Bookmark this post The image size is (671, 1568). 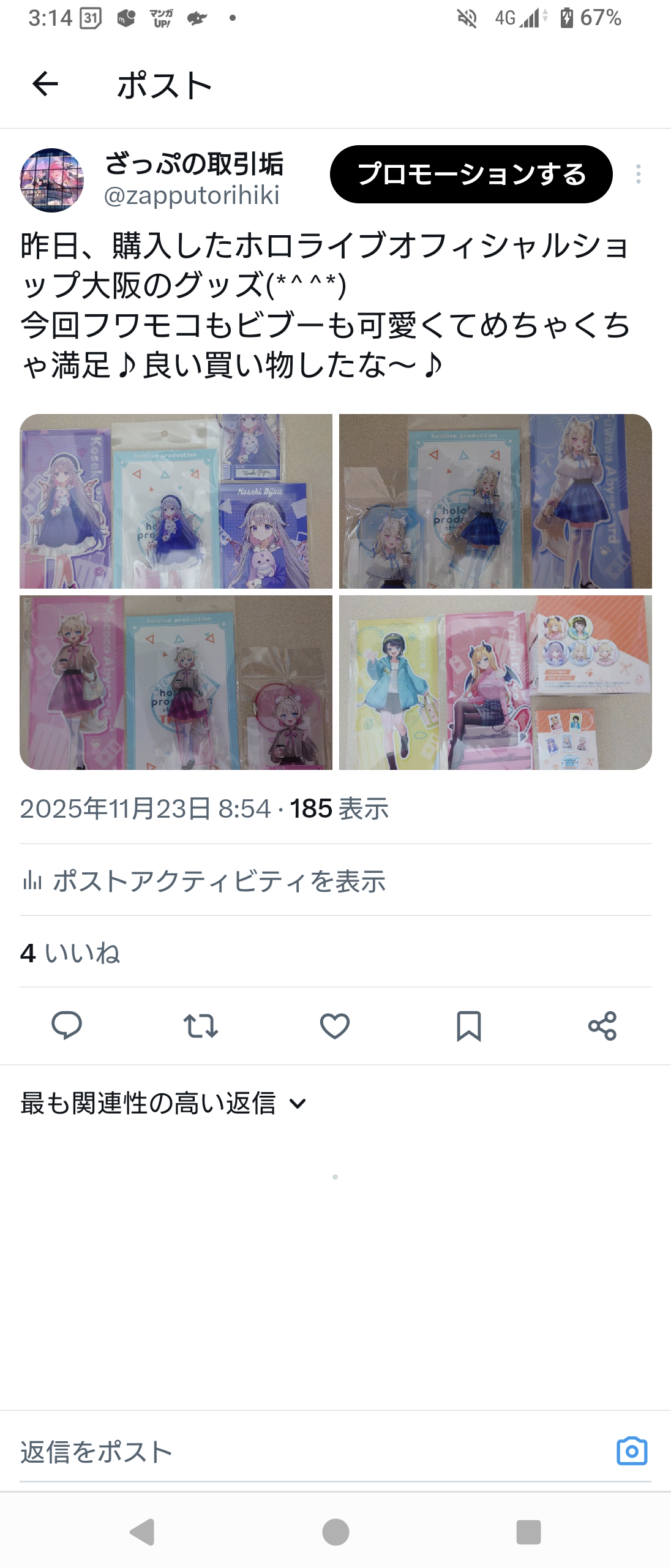469,1025
